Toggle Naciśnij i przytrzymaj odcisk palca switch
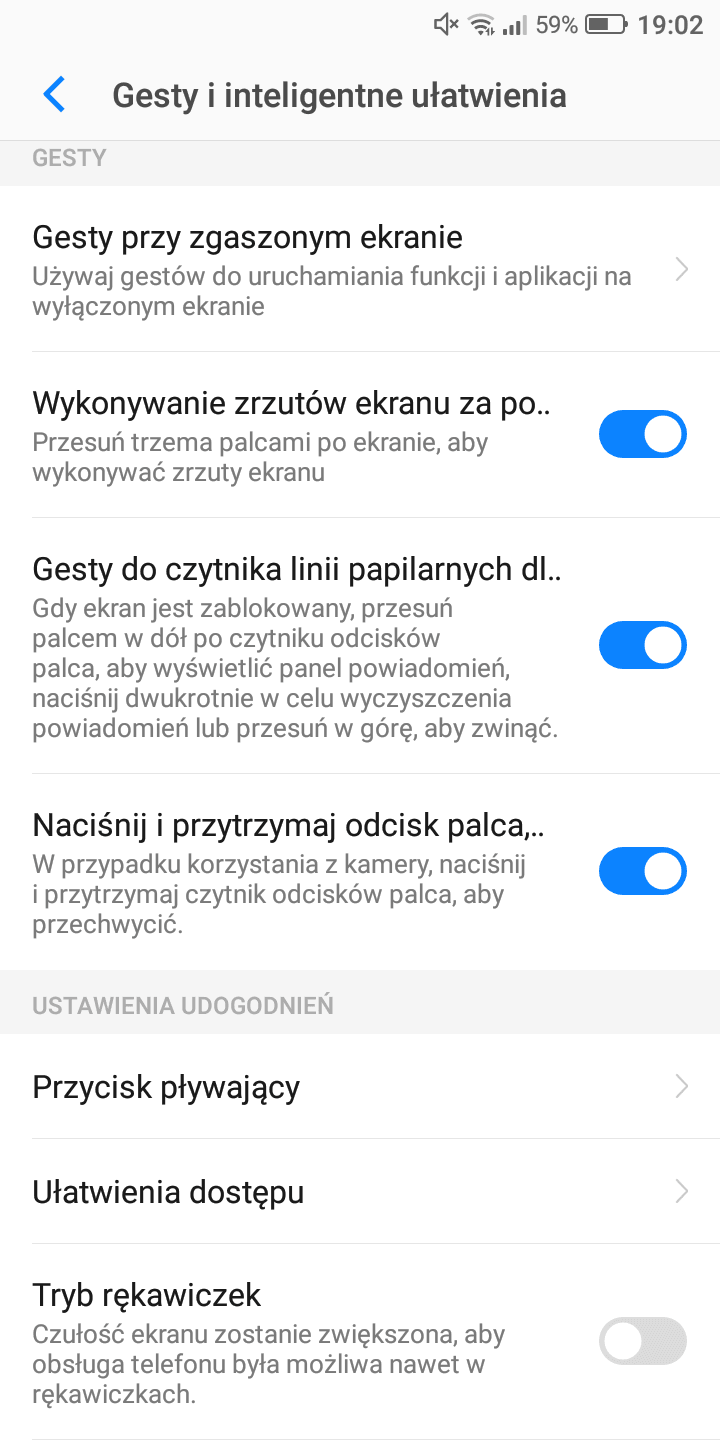The image size is (720, 1440). pyautogui.click(x=642, y=871)
